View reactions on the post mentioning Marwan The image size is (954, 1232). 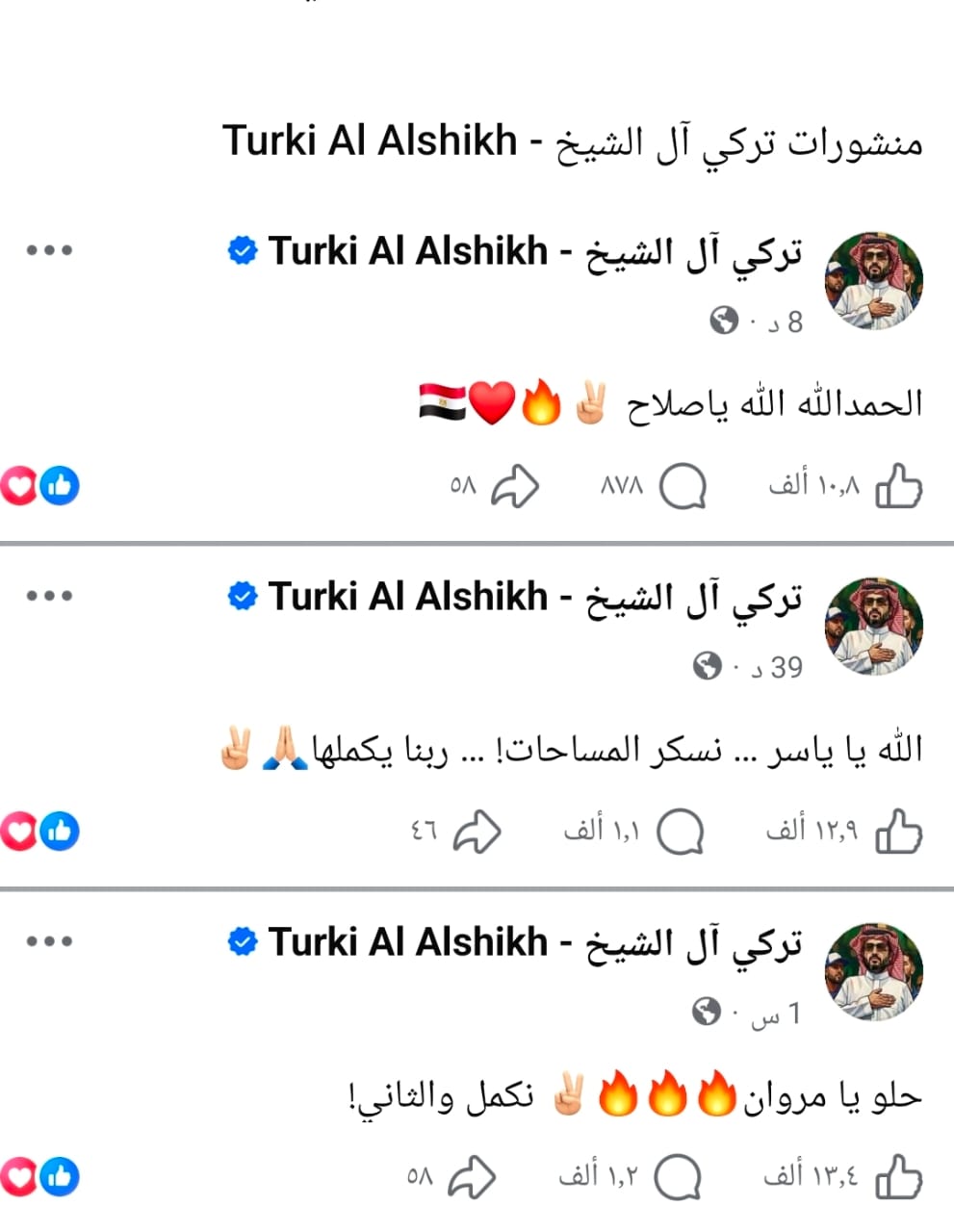[40, 1177]
